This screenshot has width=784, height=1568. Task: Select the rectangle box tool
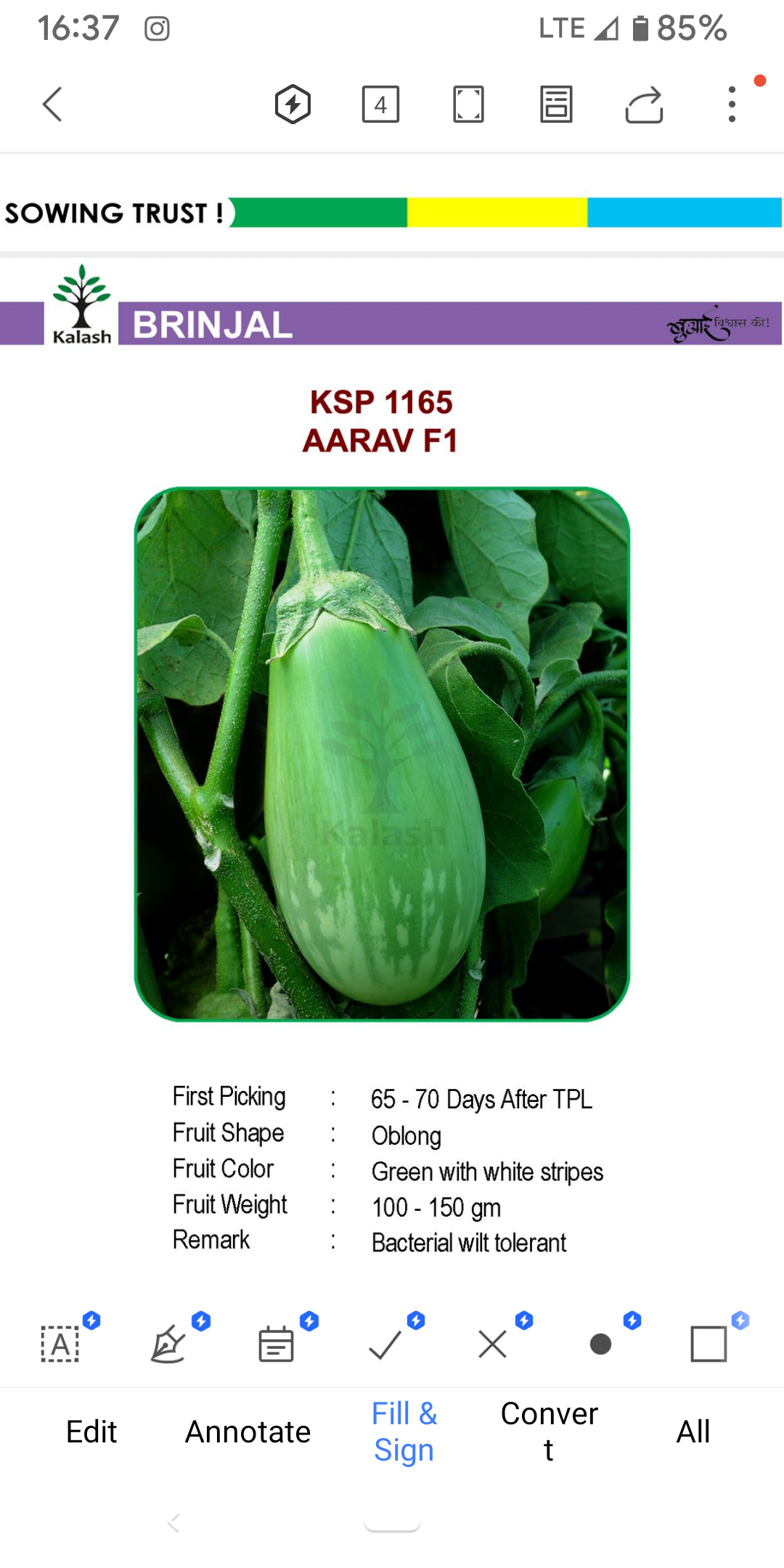709,1343
